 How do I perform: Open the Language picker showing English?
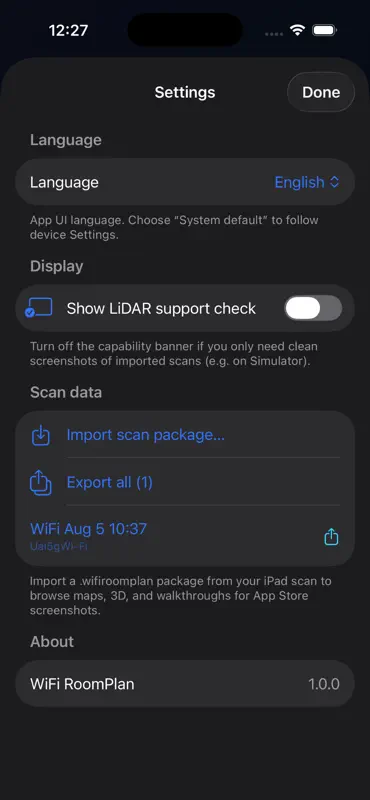tap(307, 182)
